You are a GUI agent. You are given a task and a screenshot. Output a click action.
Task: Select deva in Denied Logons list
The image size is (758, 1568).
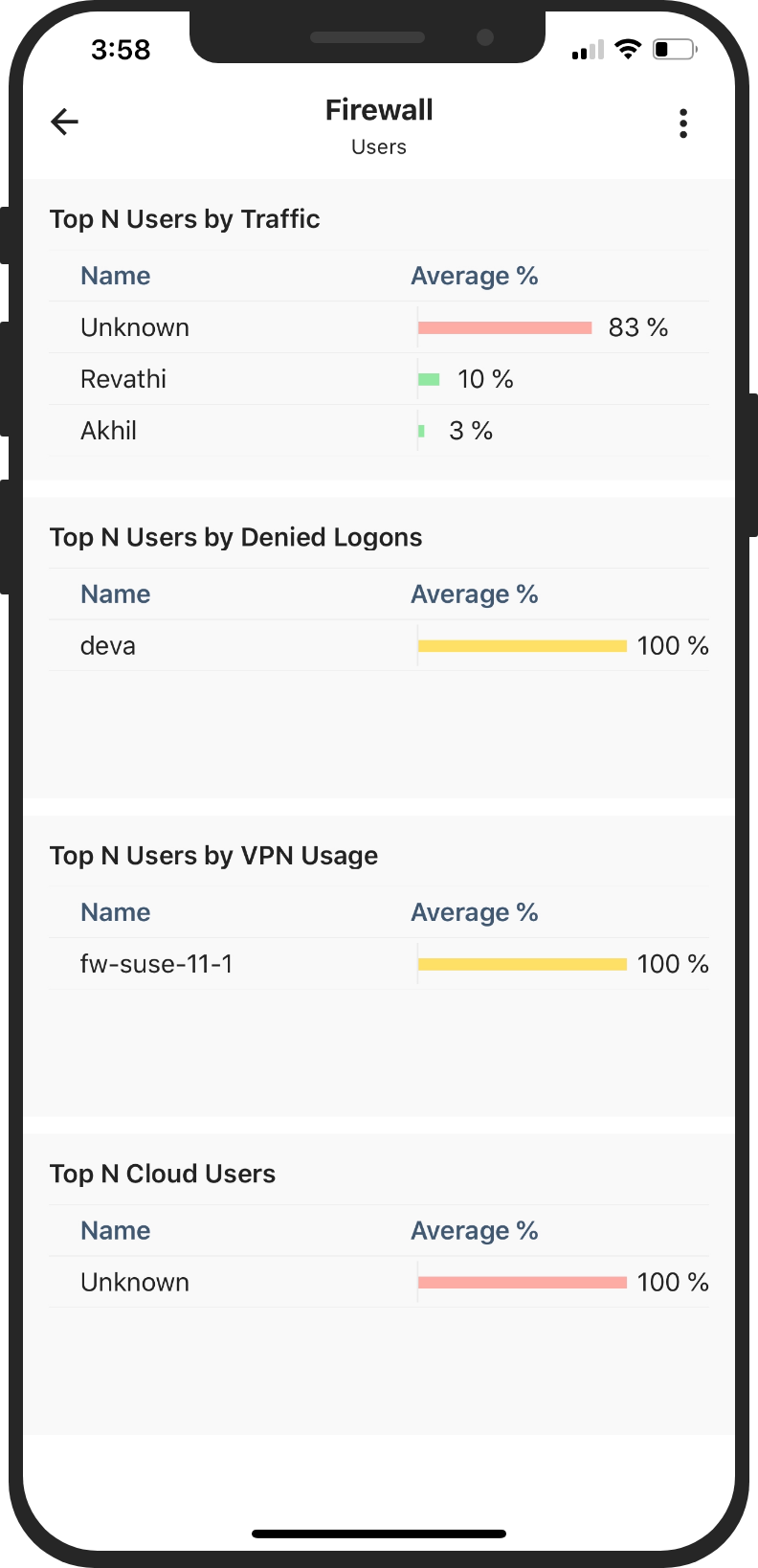107,645
